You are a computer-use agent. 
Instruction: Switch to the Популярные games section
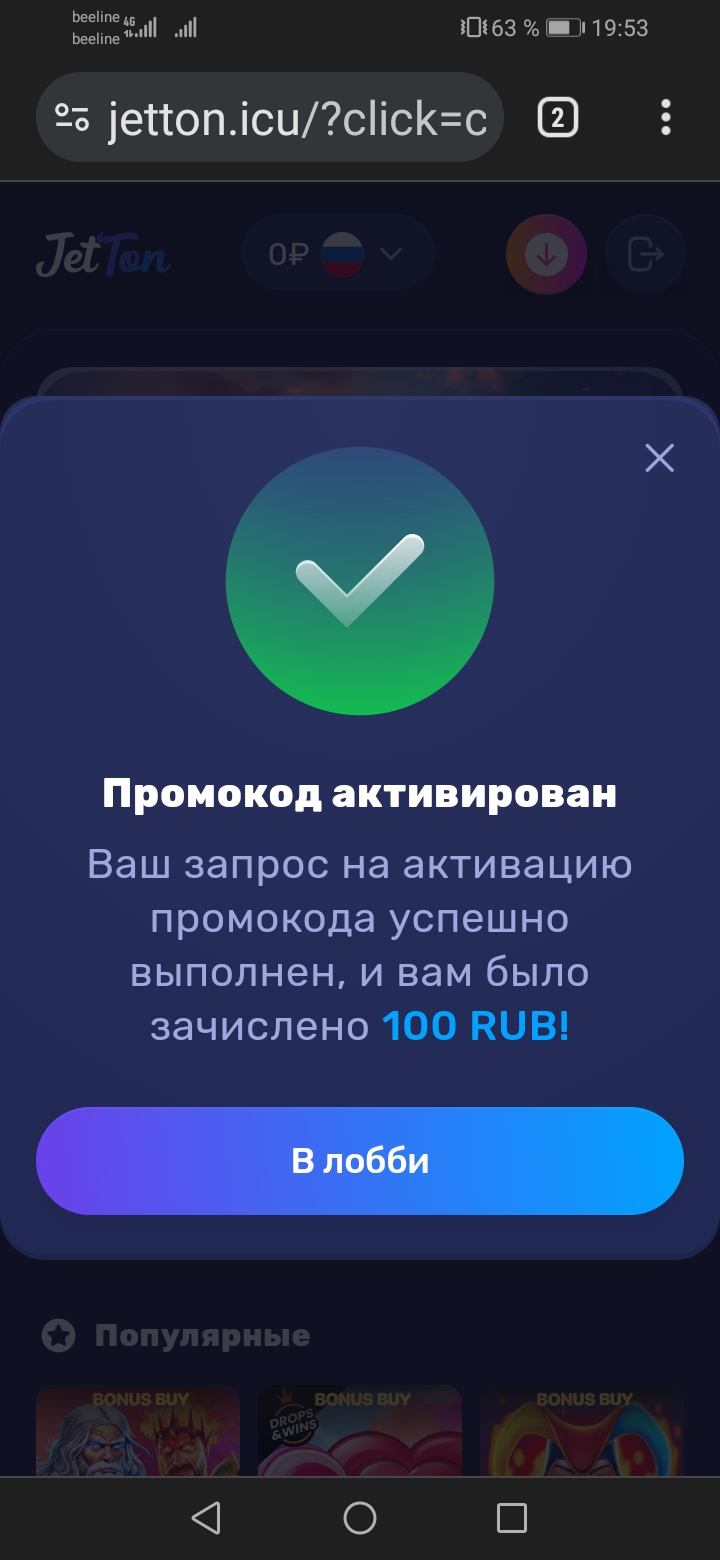200,1335
